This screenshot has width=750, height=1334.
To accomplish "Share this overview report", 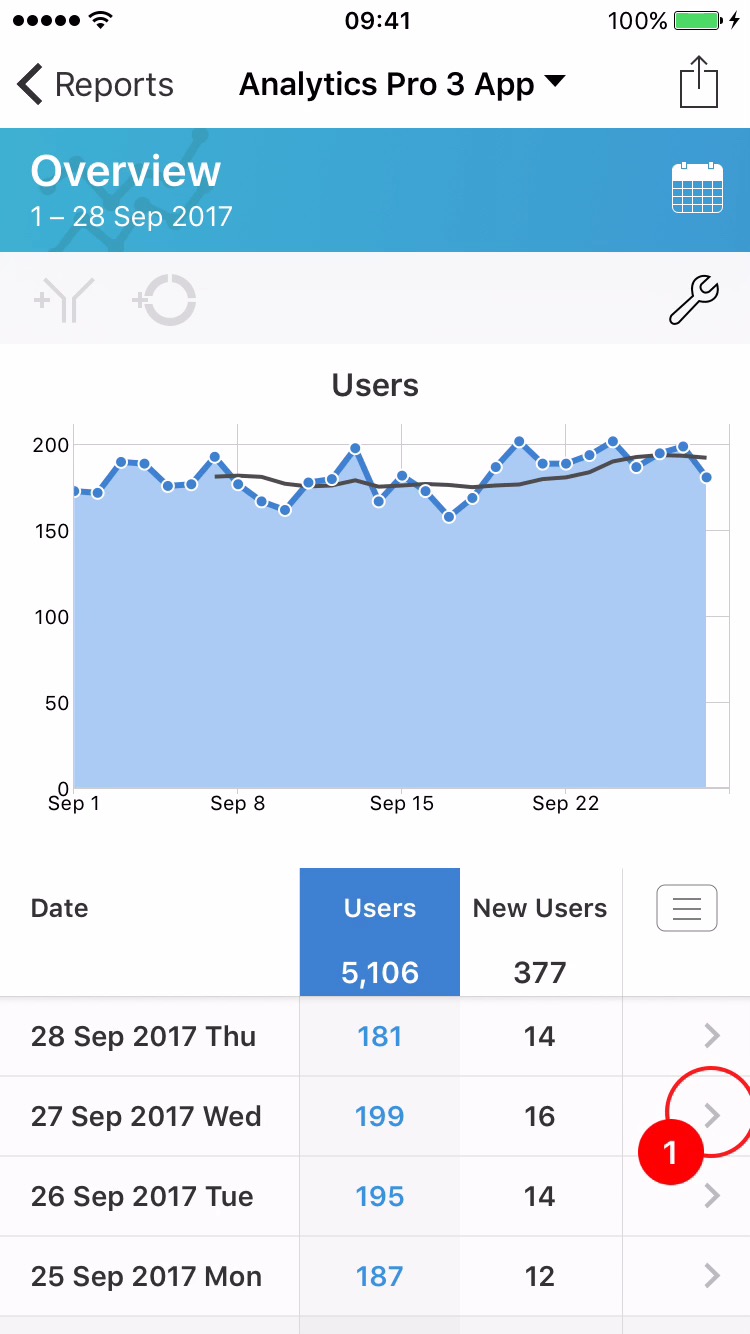I will 699,83.
